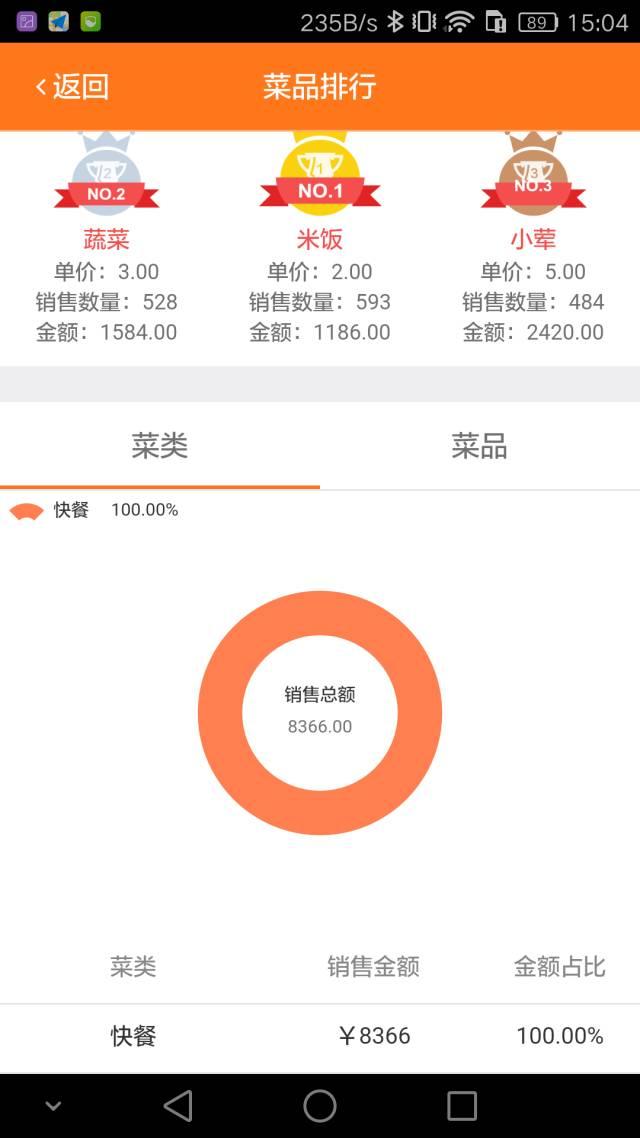Go back using the 返回 button

tap(71, 87)
